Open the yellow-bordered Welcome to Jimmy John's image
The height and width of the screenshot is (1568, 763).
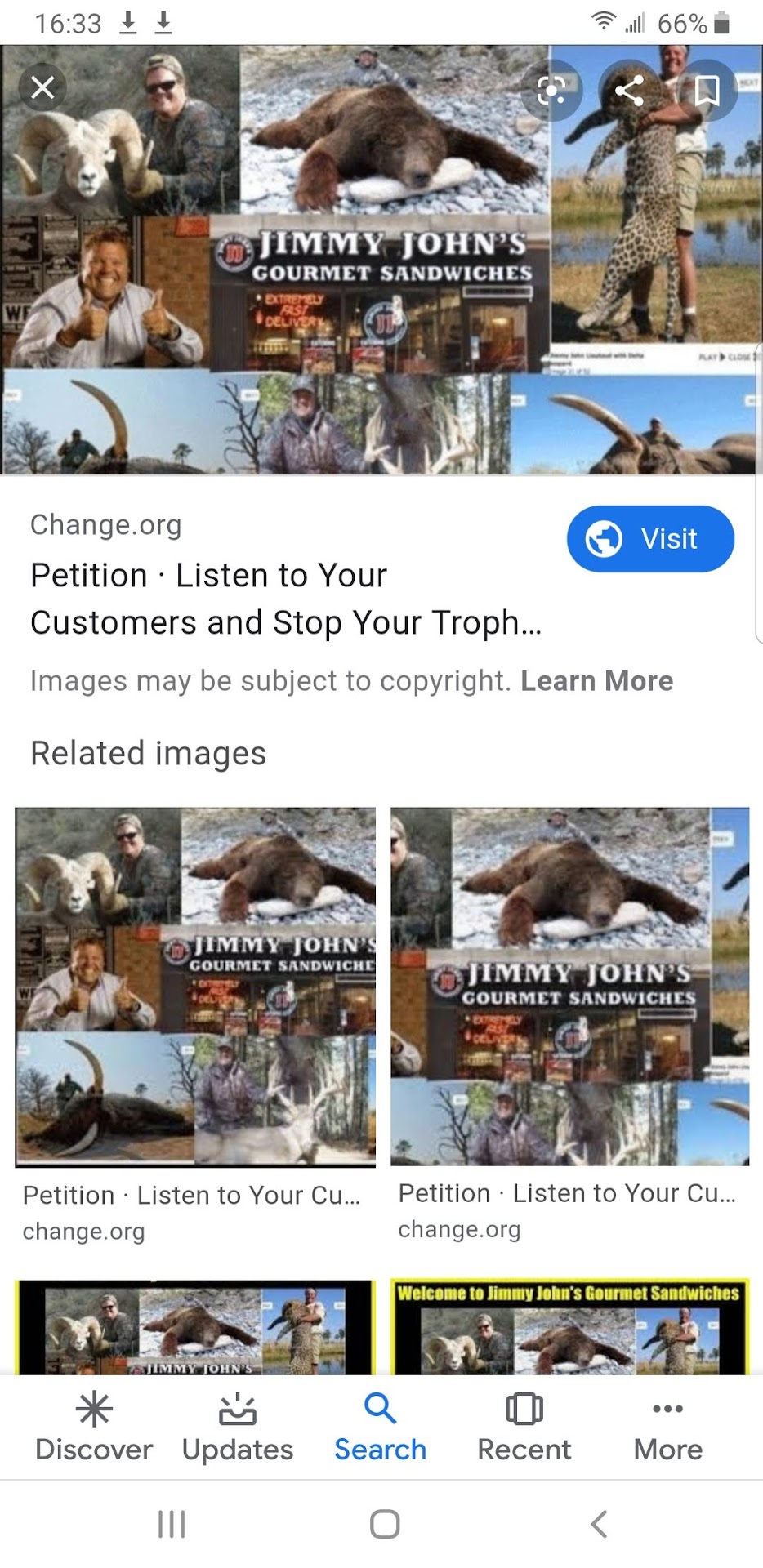[x=569, y=1327]
